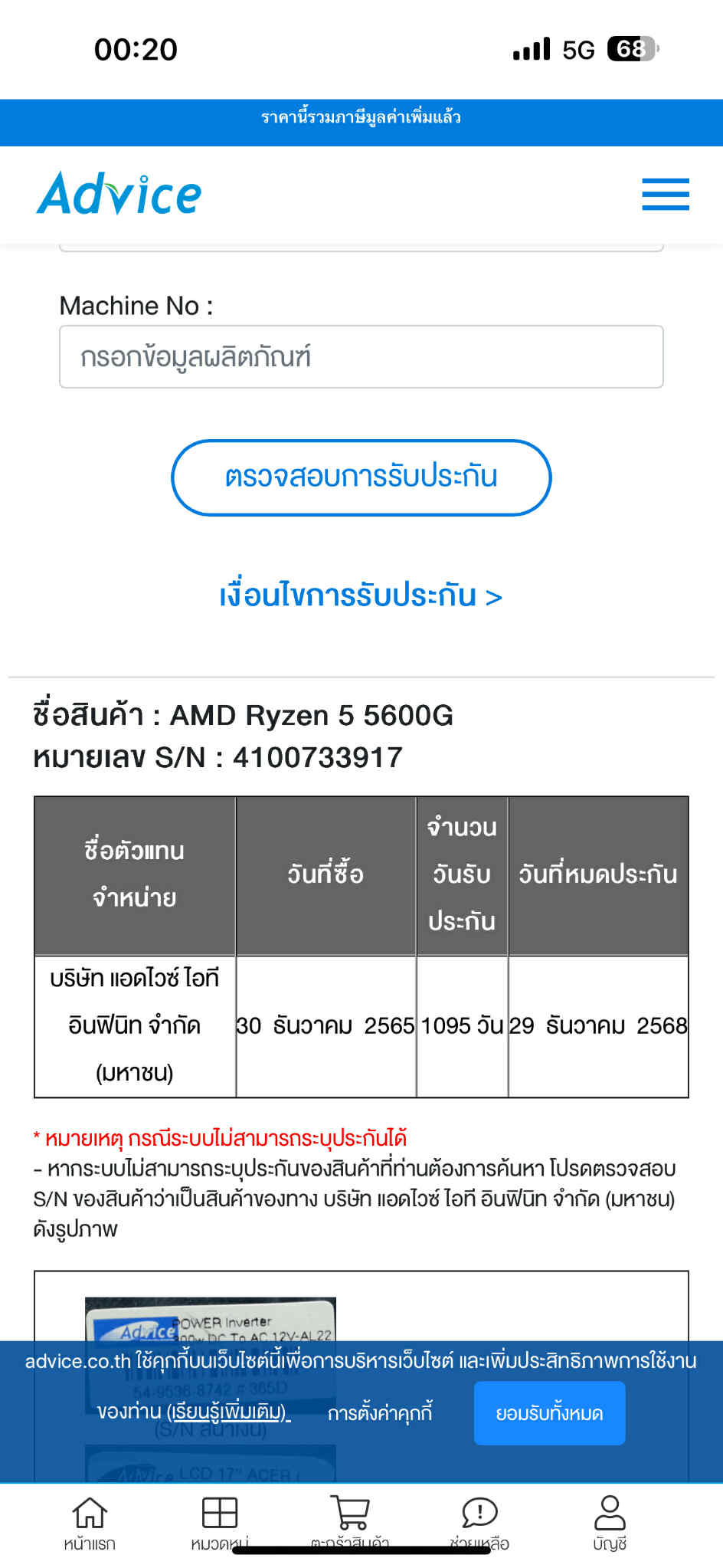
Task: Open the เงื่อนไขการรับประกัน link
Action: [361, 595]
